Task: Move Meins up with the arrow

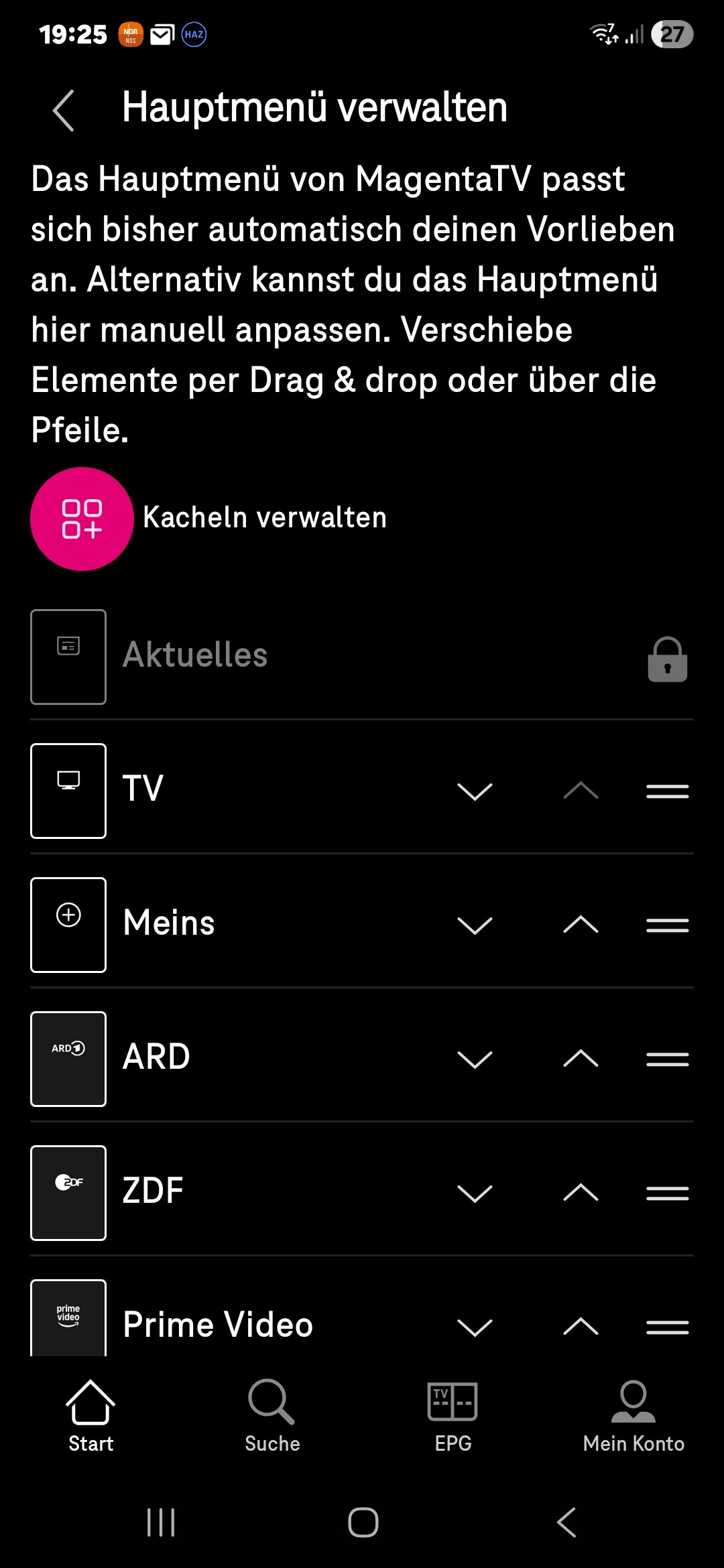Action: point(581,925)
